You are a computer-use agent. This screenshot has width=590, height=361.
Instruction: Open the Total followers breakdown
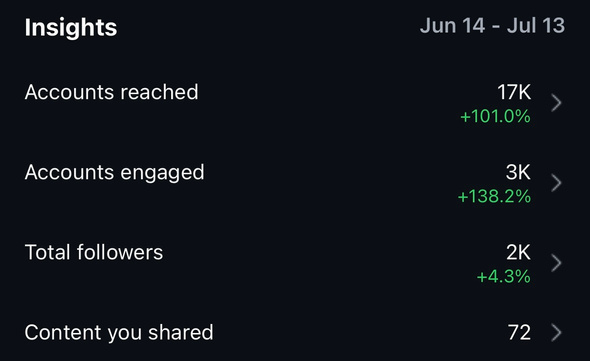[295, 263]
